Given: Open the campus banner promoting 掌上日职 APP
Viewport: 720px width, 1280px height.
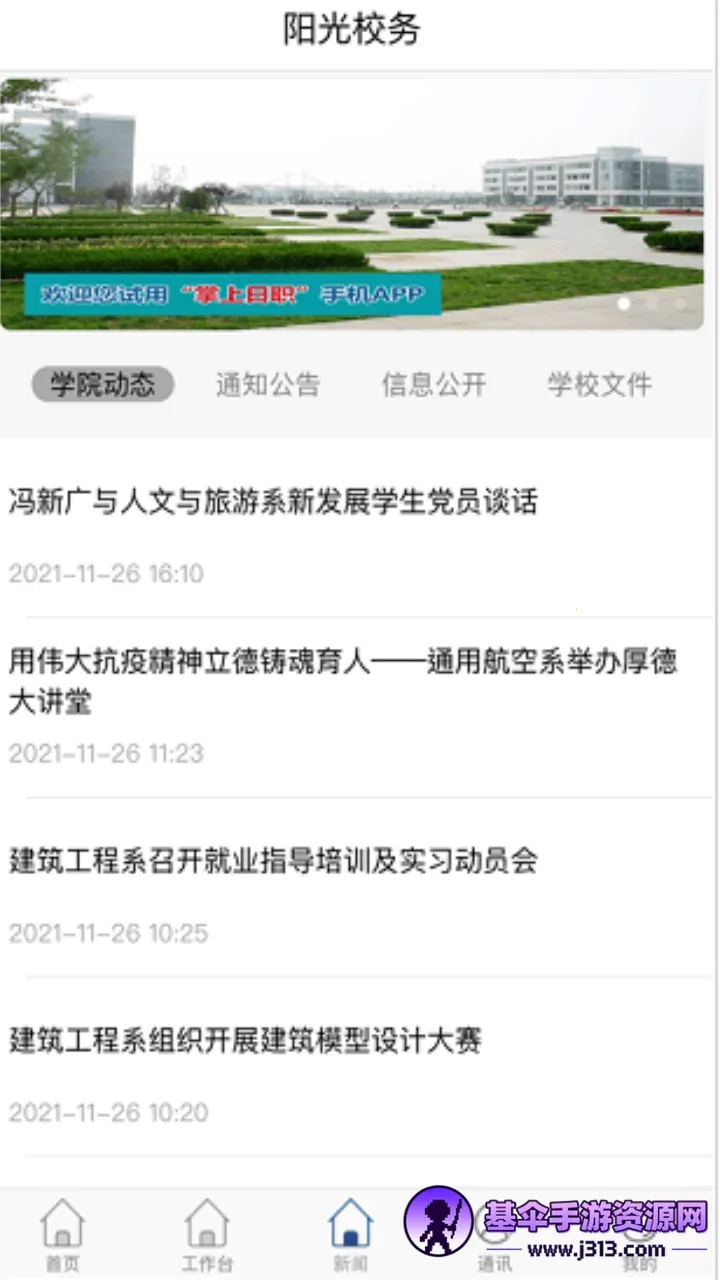Looking at the screenshot, I should 352,204.
